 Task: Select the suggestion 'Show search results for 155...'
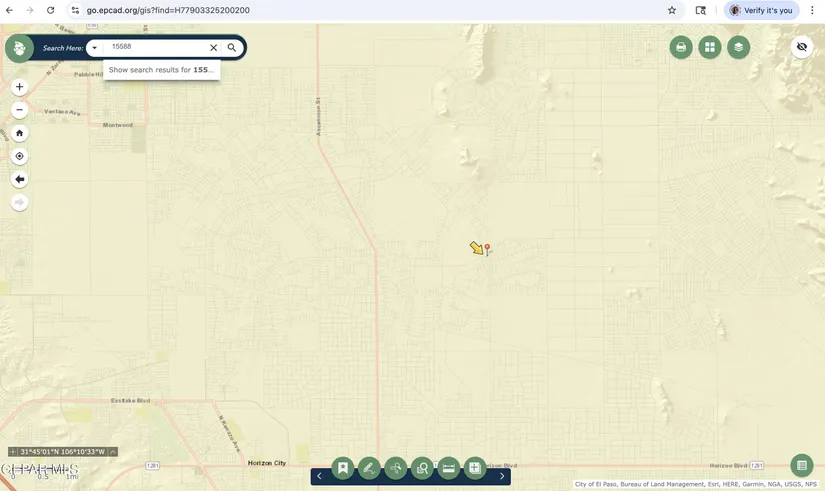161,70
